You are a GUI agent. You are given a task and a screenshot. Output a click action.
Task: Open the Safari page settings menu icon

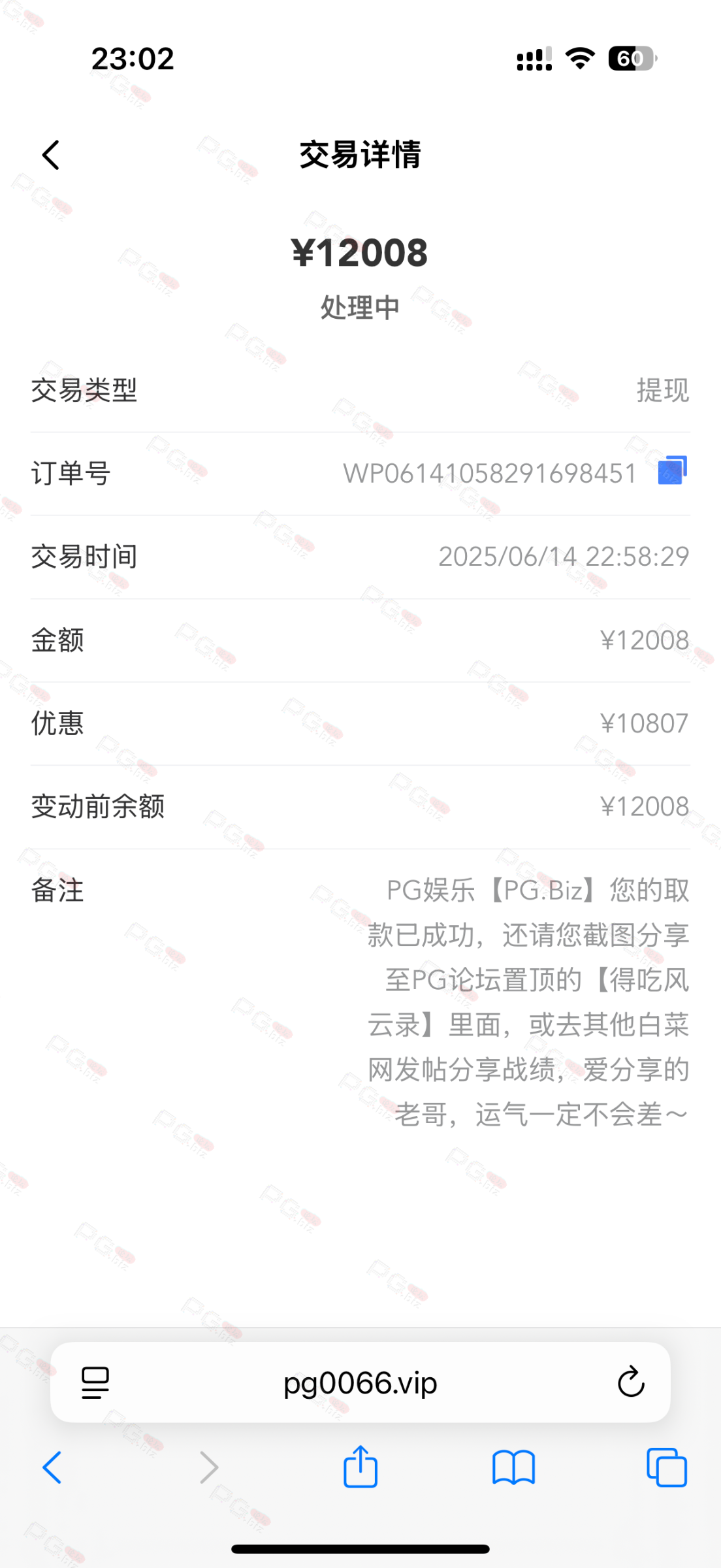(x=95, y=1382)
